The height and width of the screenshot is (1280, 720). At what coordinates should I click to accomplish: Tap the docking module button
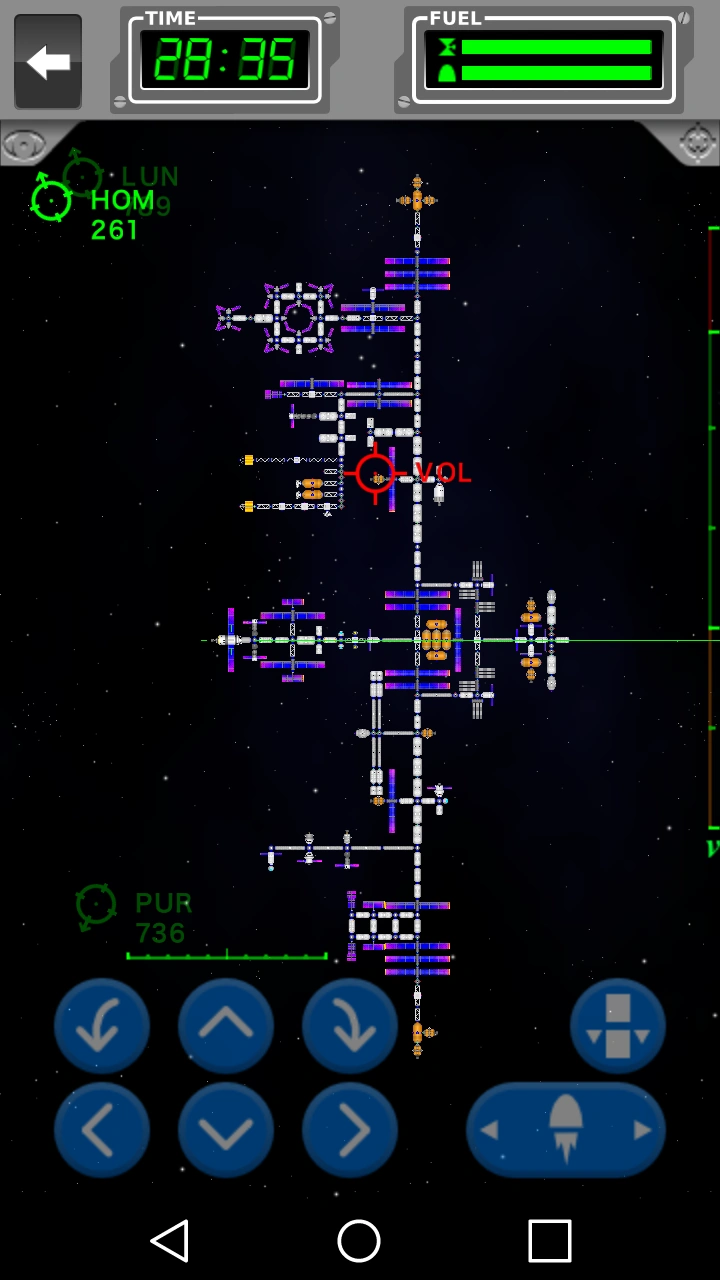tap(618, 1026)
